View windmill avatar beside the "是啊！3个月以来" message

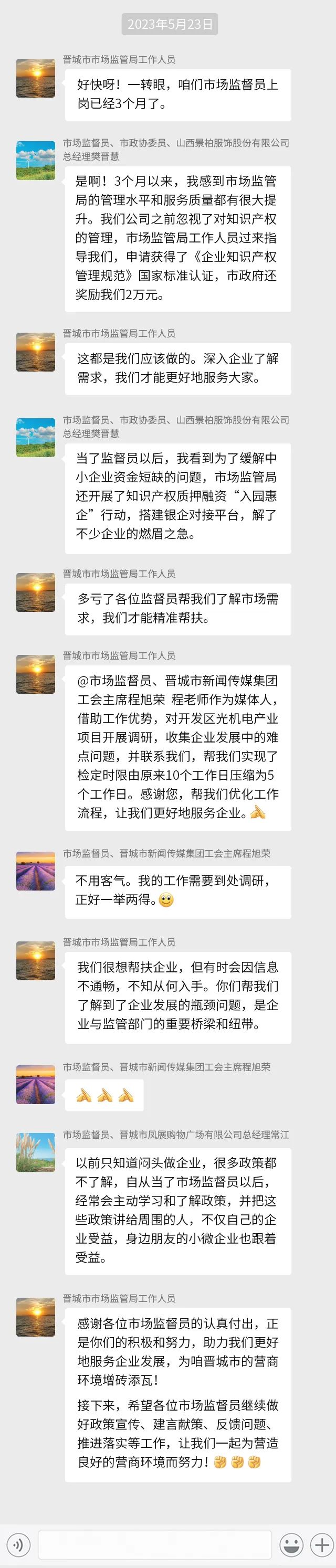35,161
